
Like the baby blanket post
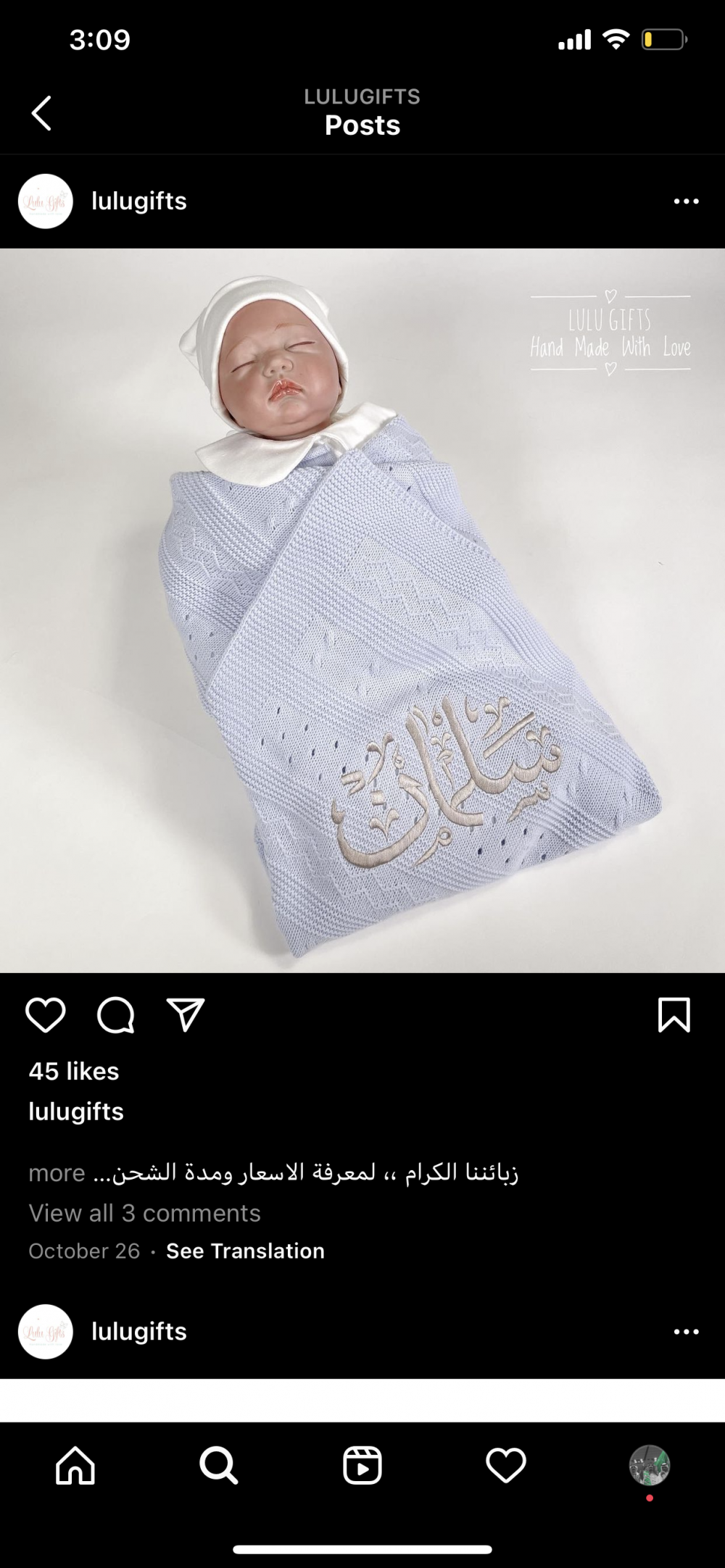[46, 1014]
